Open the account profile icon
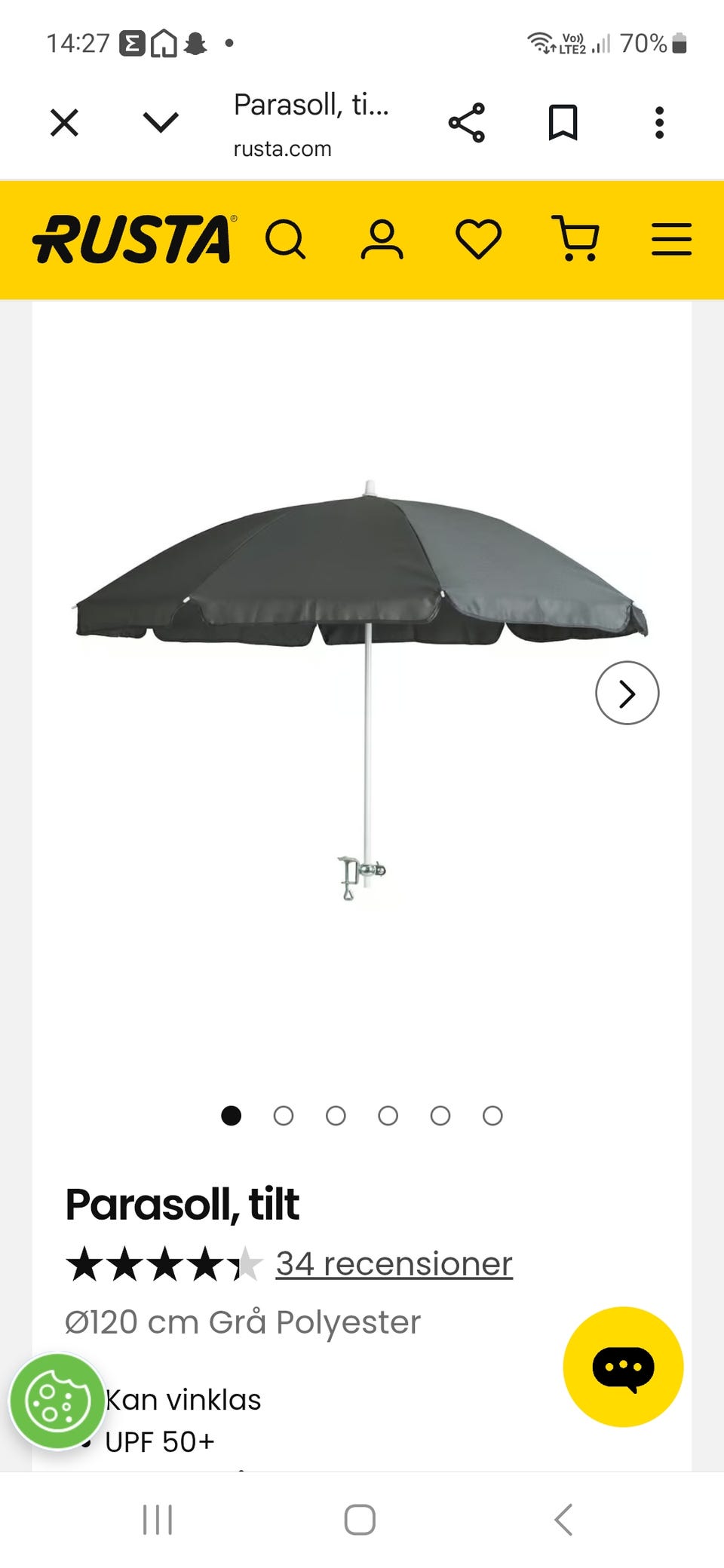The width and height of the screenshot is (724, 1568). (x=382, y=240)
